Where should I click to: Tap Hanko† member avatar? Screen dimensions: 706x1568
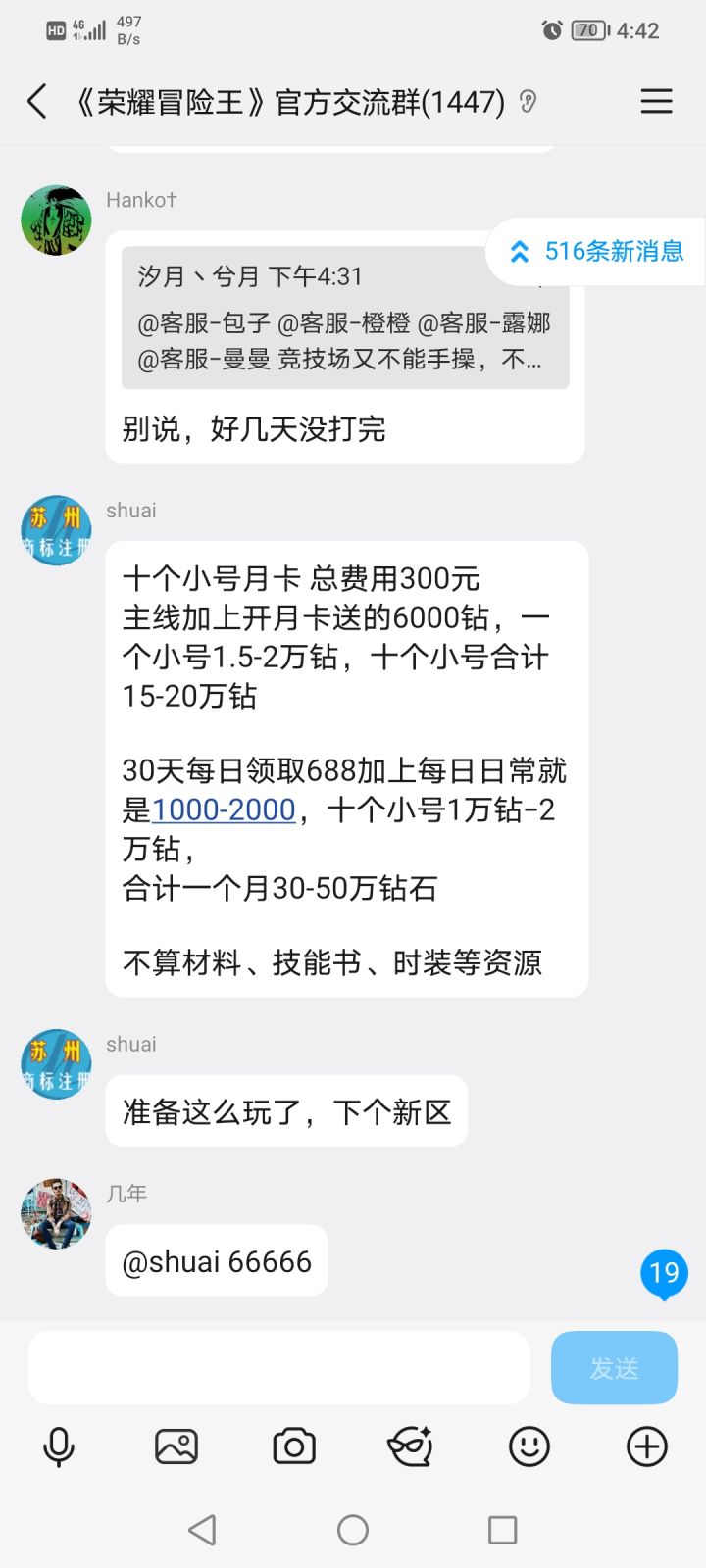pos(55,220)
